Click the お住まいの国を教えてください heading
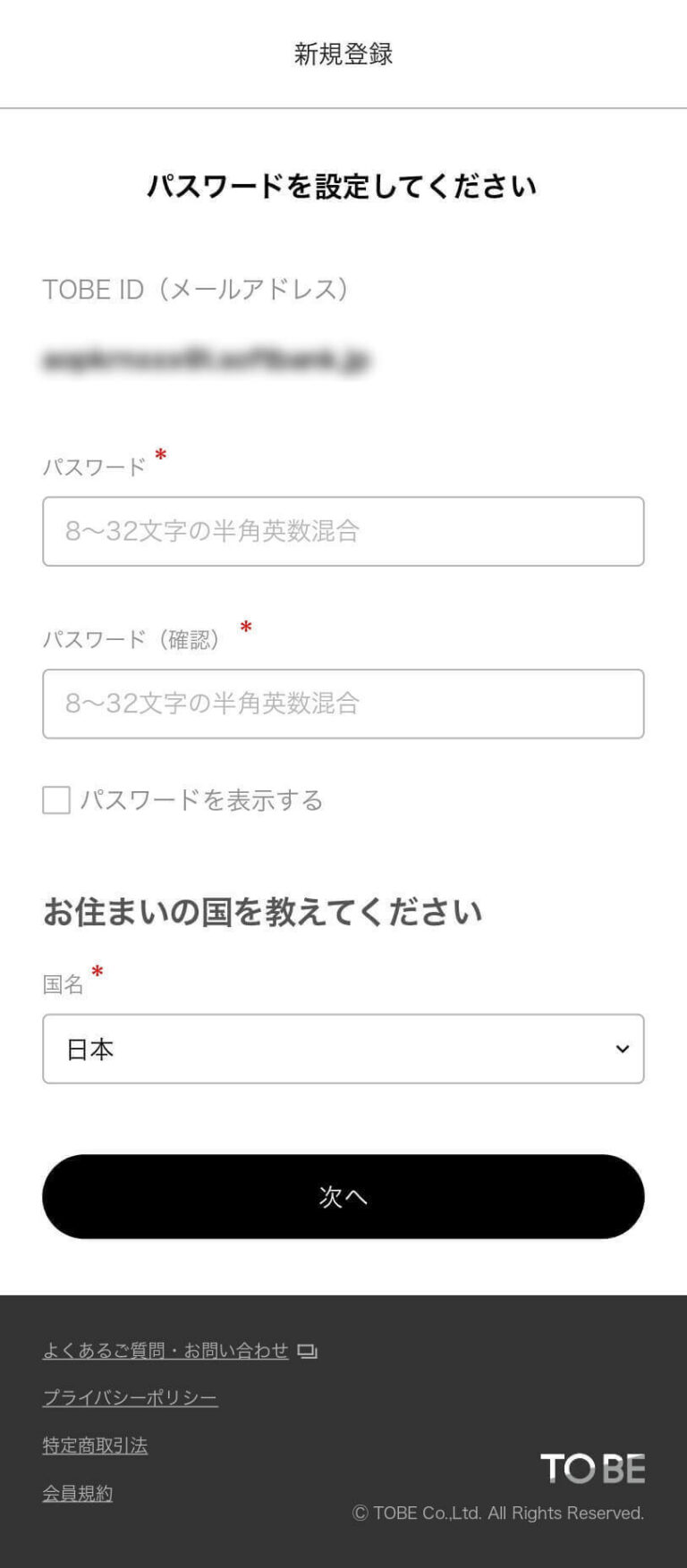The height and width of the screenshot is (1568, 687). coord(263,912)
